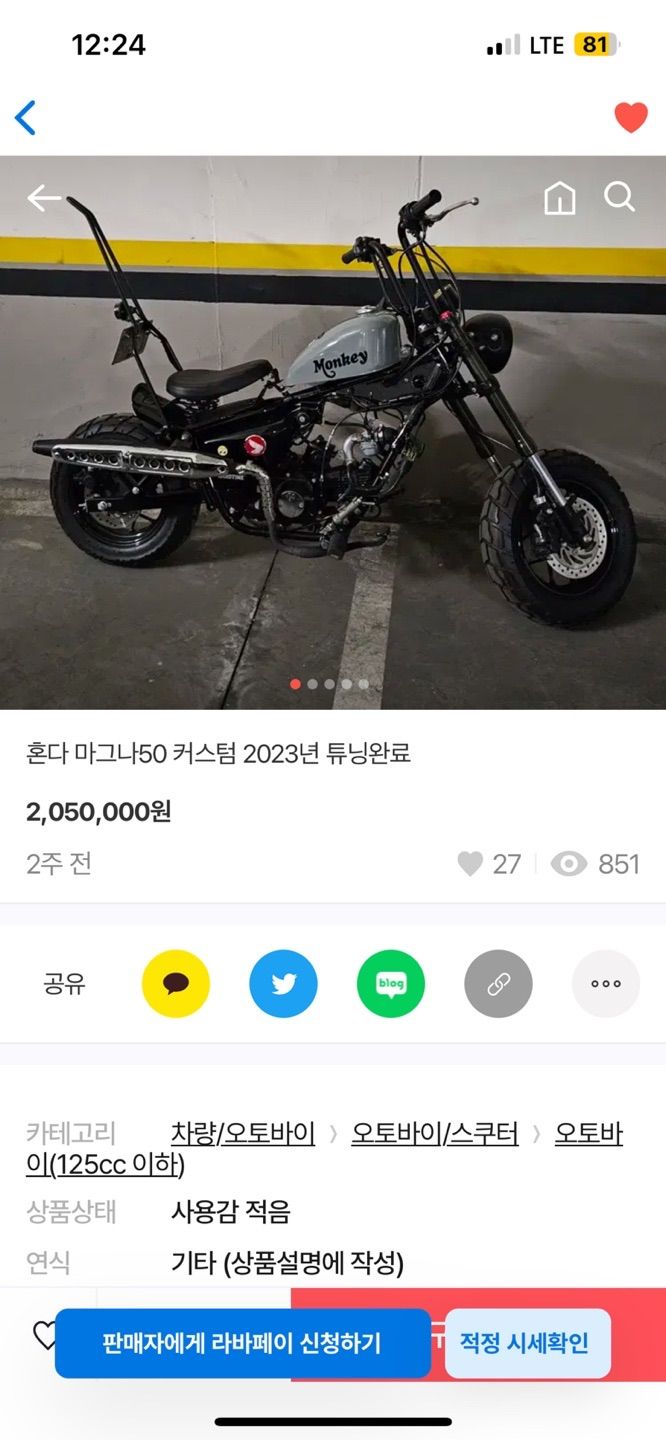Screen dimensions: 666x1440
Task: Tap the red heart favorite icon
Action: [630, 118]
